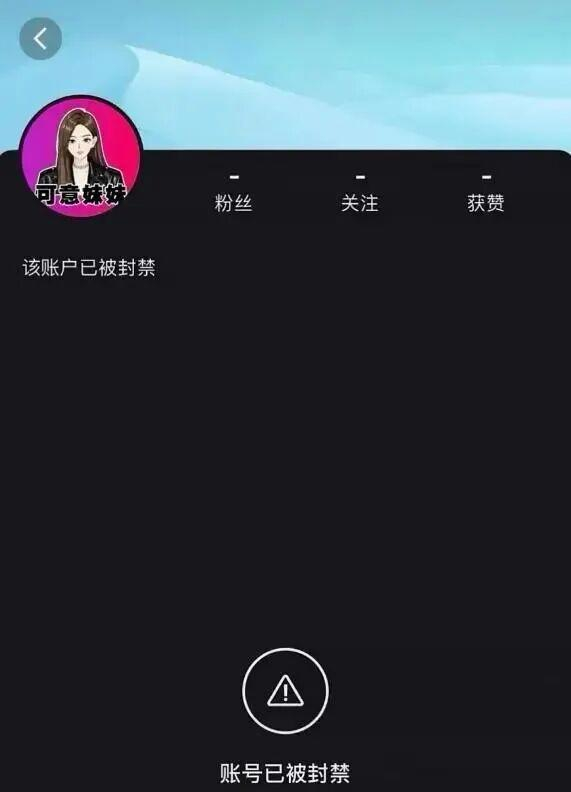This screenshot has width=571, height=792.
Task: Open the 关注 following list
Action: [360, 194]
